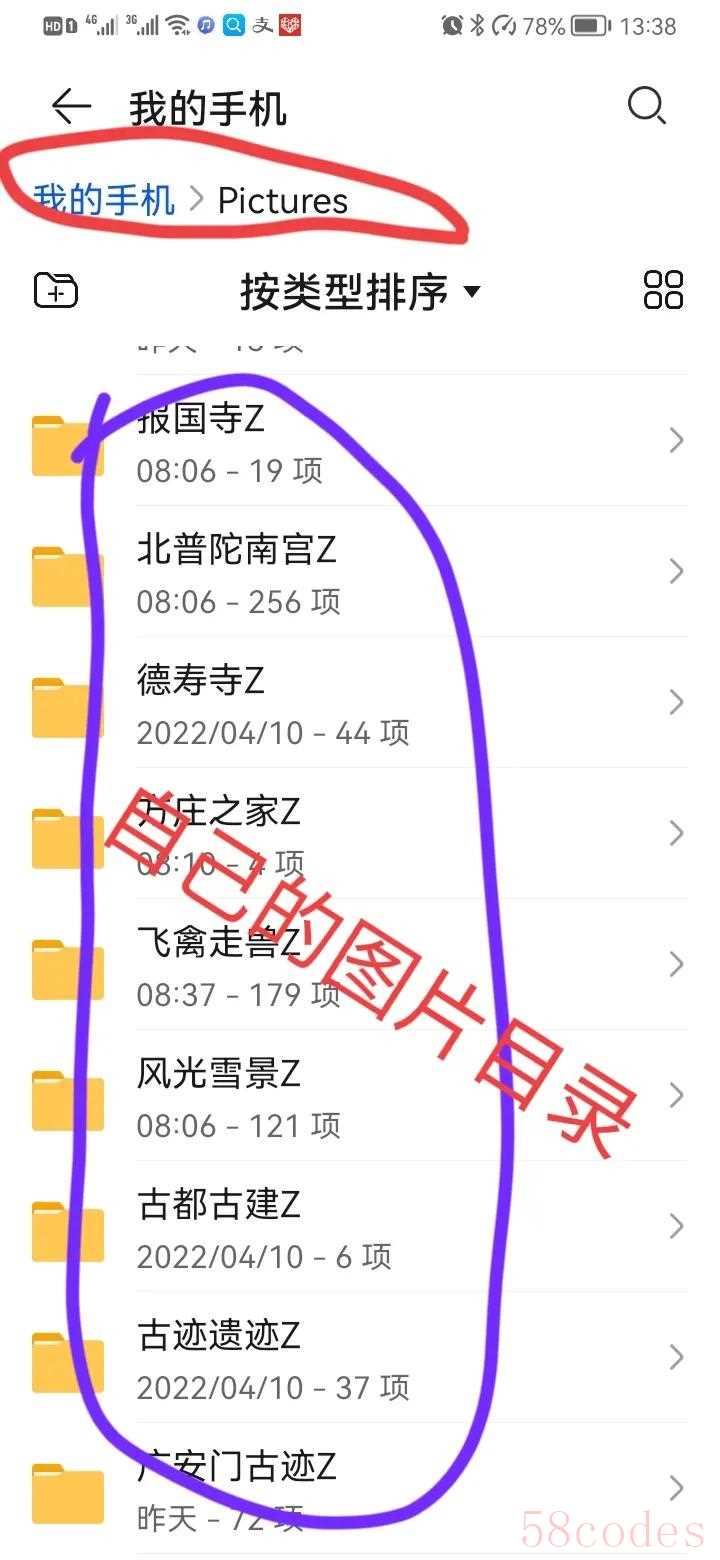Open the 古都古建Z folder
This screenshot has height=1560, width=720.
click(x=360, y=1227)
